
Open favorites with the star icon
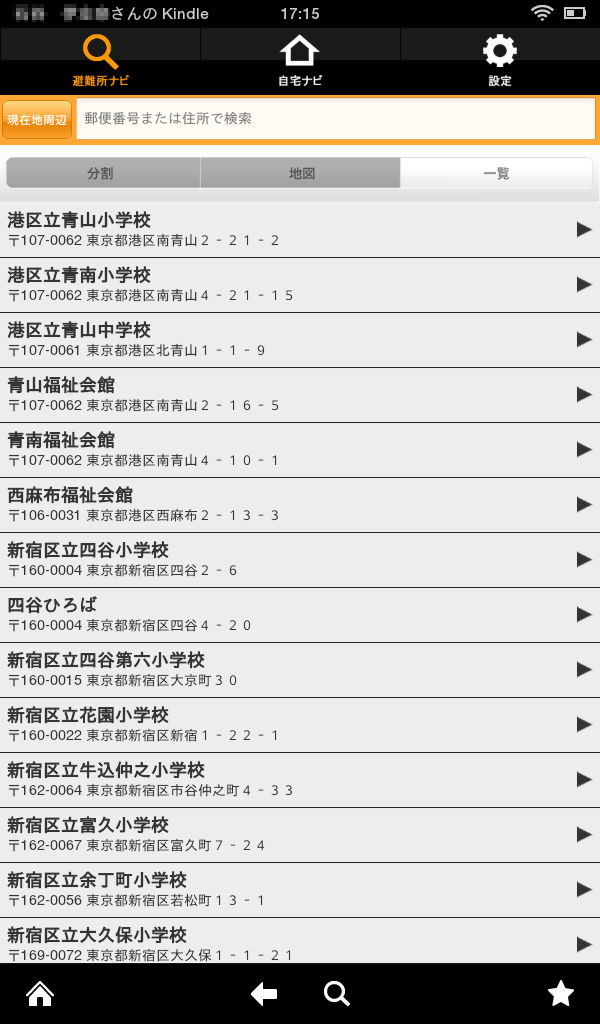coord(561,993)
